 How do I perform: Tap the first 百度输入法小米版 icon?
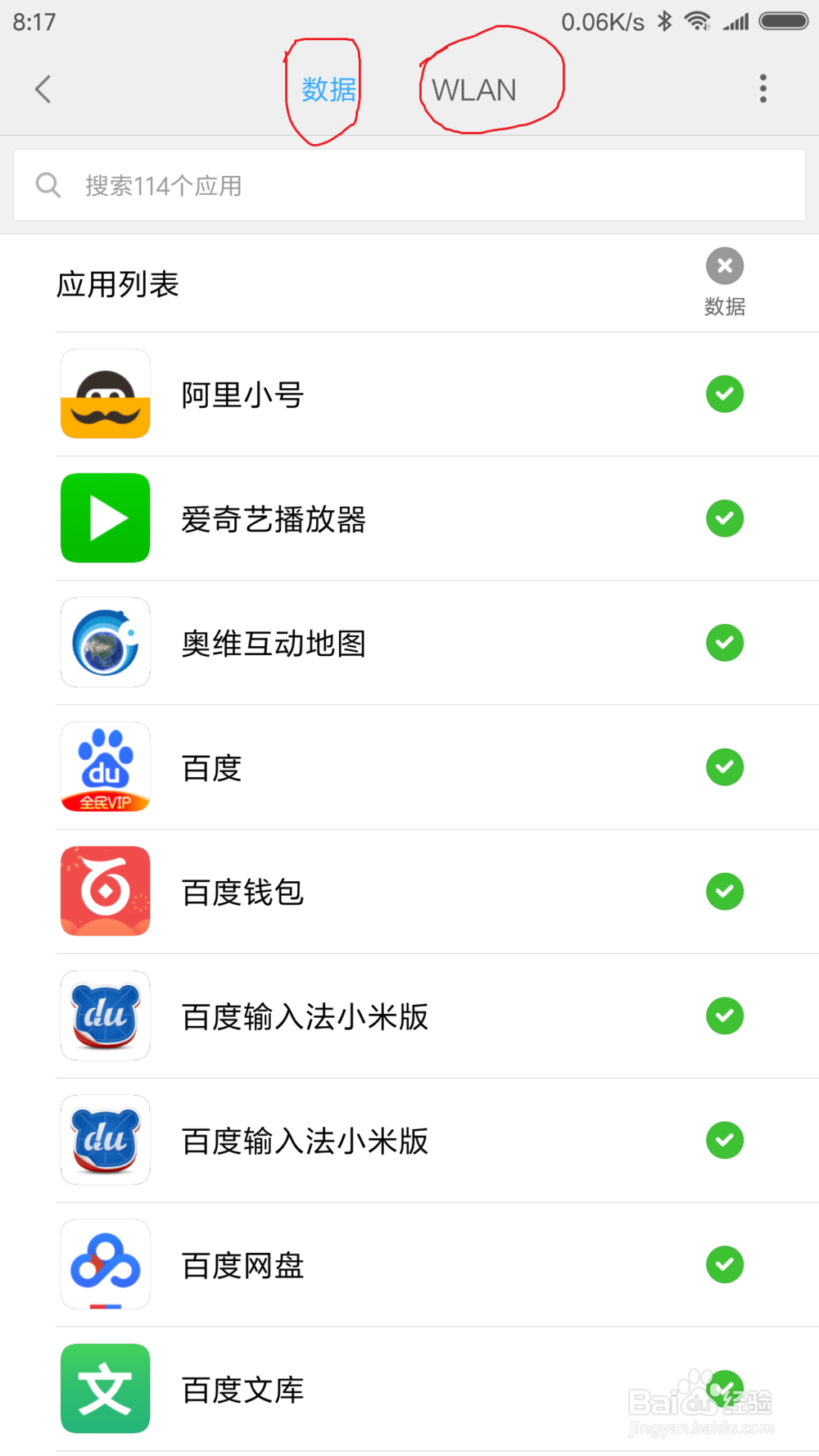pyautogui.click(x=105, y=1016)
